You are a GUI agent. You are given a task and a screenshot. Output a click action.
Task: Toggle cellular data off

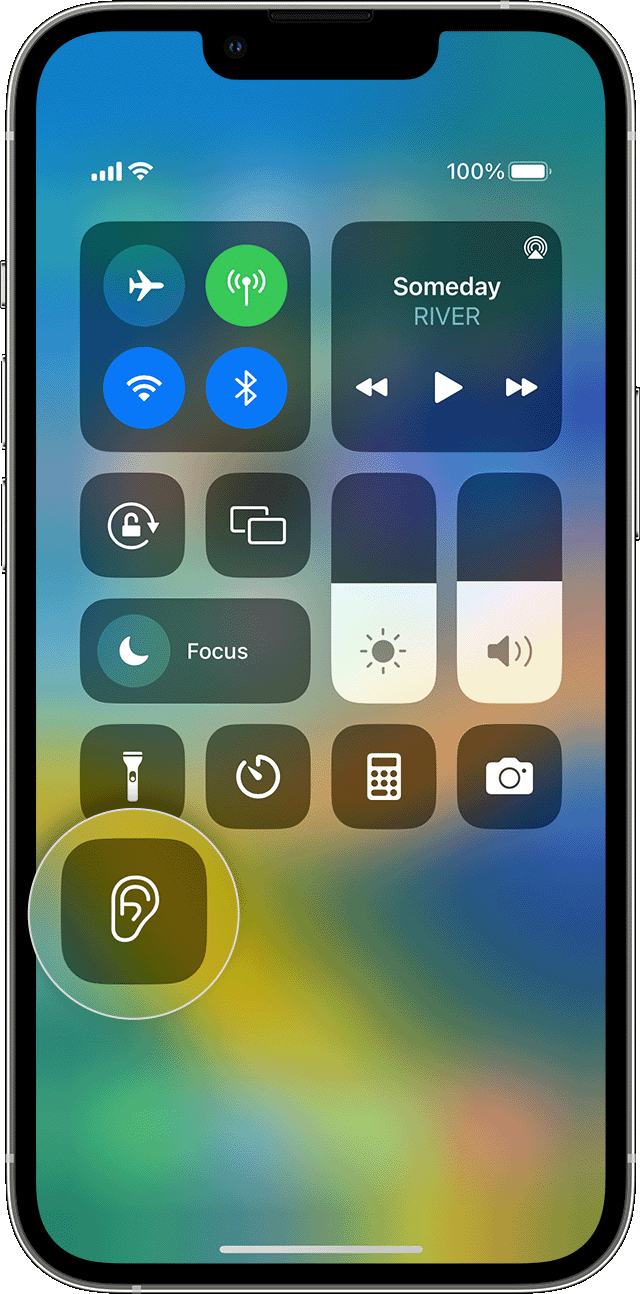tap(246, 286)
